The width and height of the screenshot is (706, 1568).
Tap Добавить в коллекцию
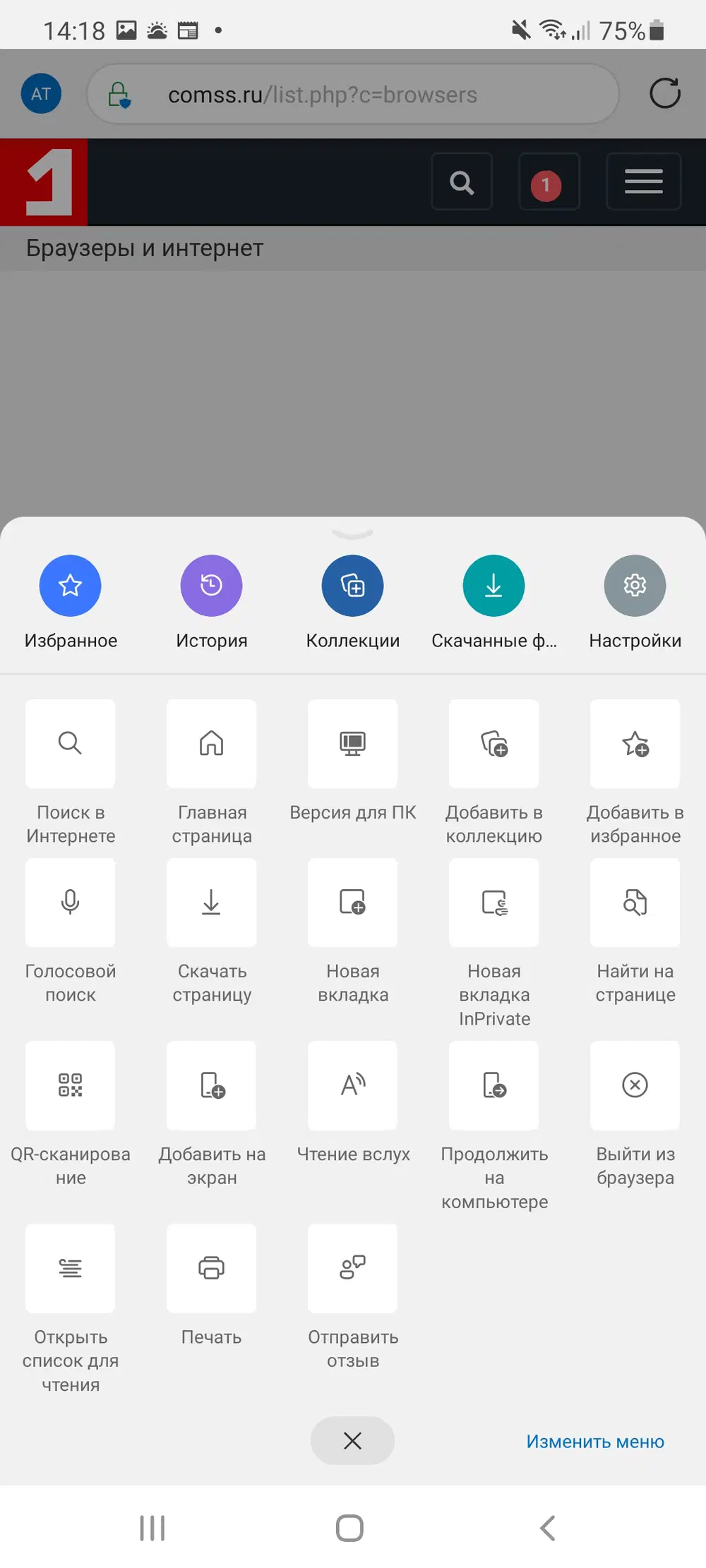[x=493, y=744]
